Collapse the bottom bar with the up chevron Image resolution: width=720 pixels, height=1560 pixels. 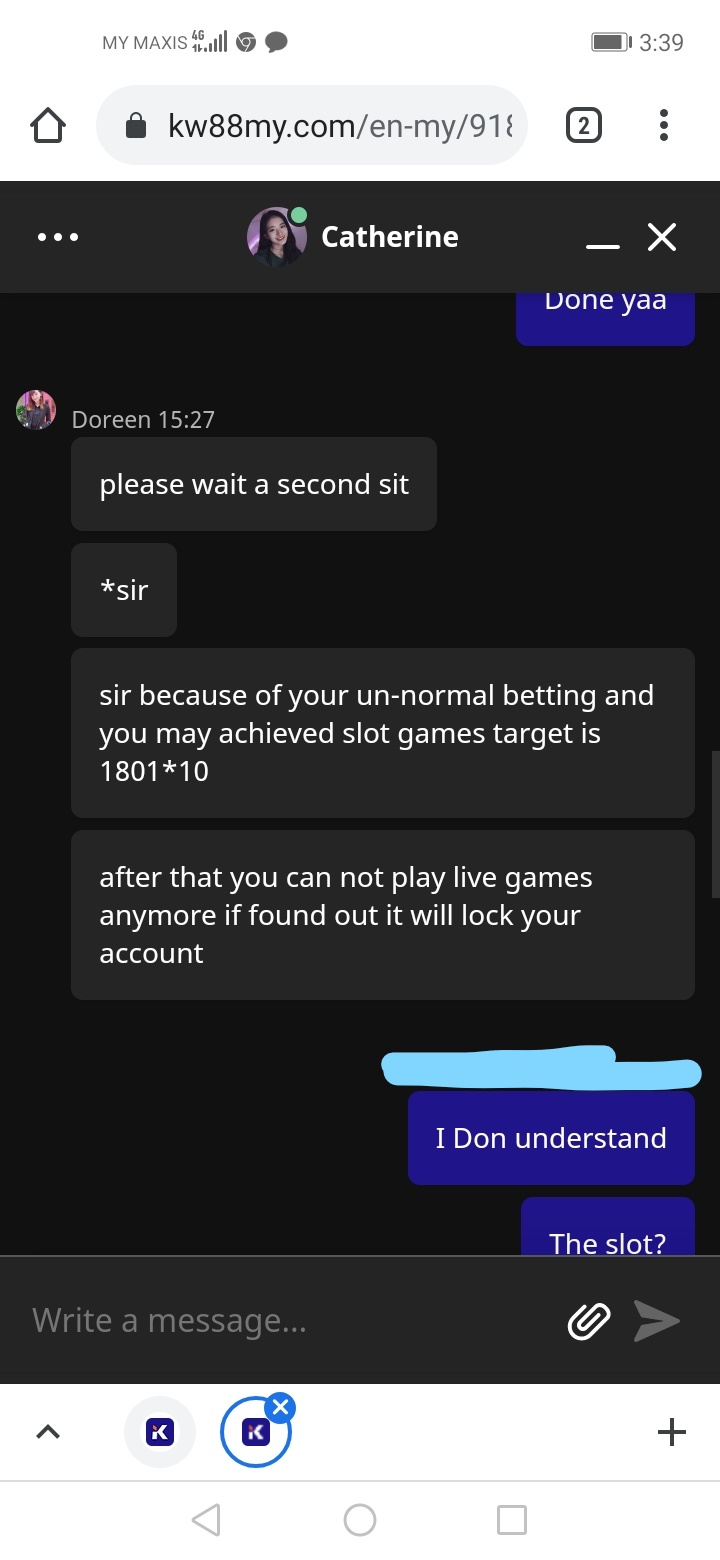[48, 1431]
